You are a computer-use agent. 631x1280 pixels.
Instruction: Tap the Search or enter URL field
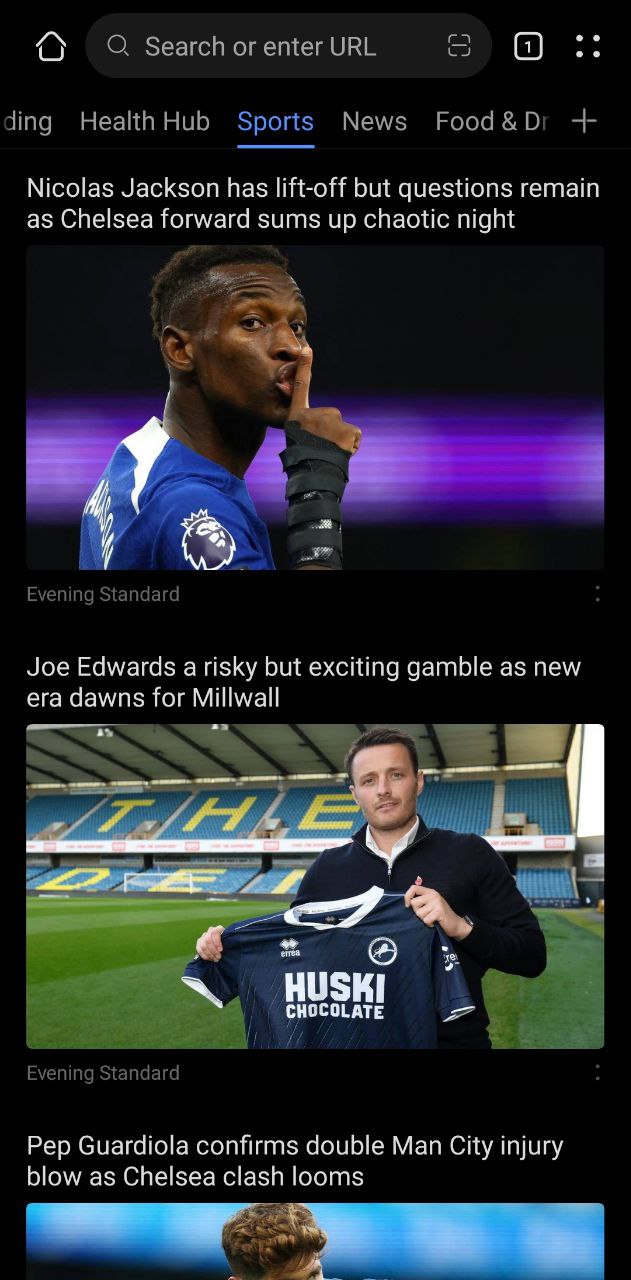pos(260,46)
